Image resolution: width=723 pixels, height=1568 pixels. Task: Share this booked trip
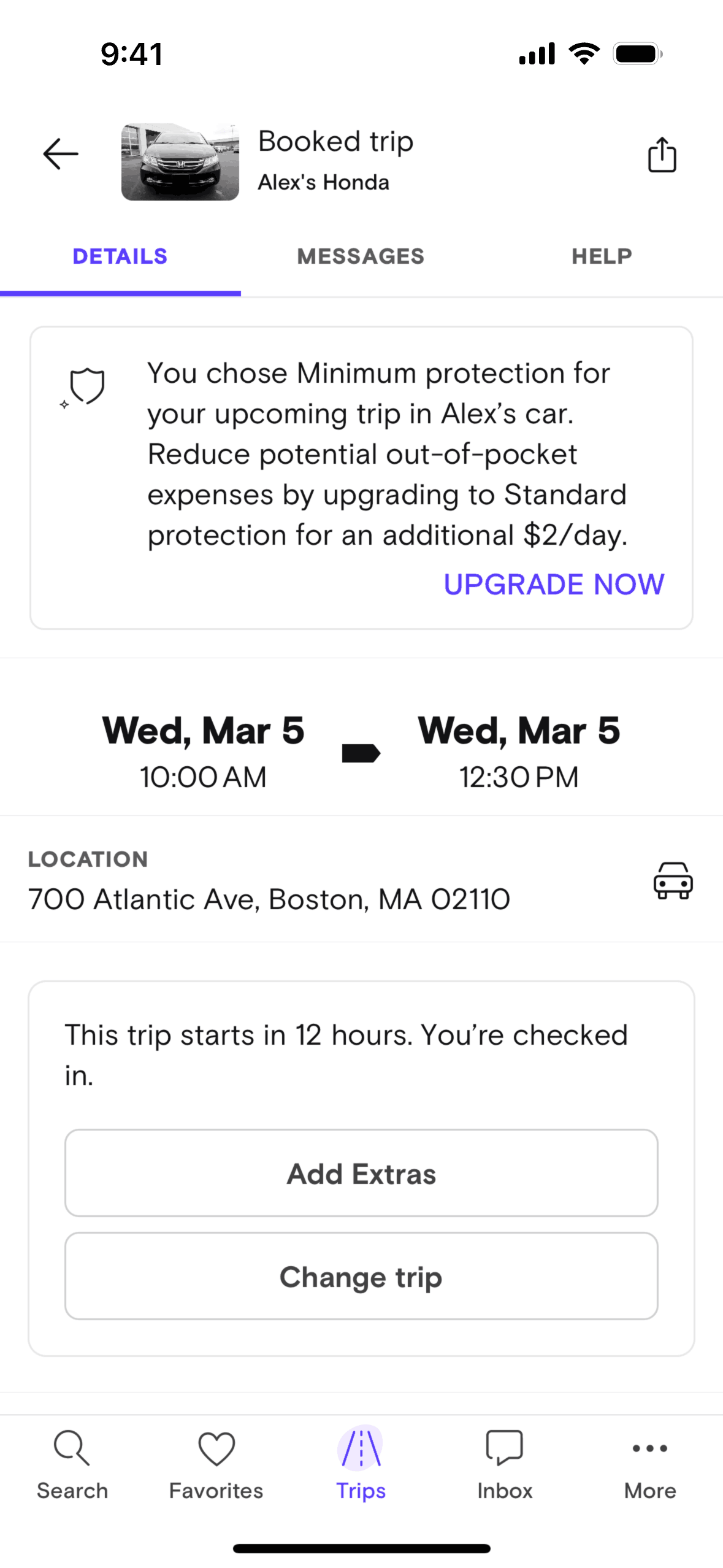662,155
